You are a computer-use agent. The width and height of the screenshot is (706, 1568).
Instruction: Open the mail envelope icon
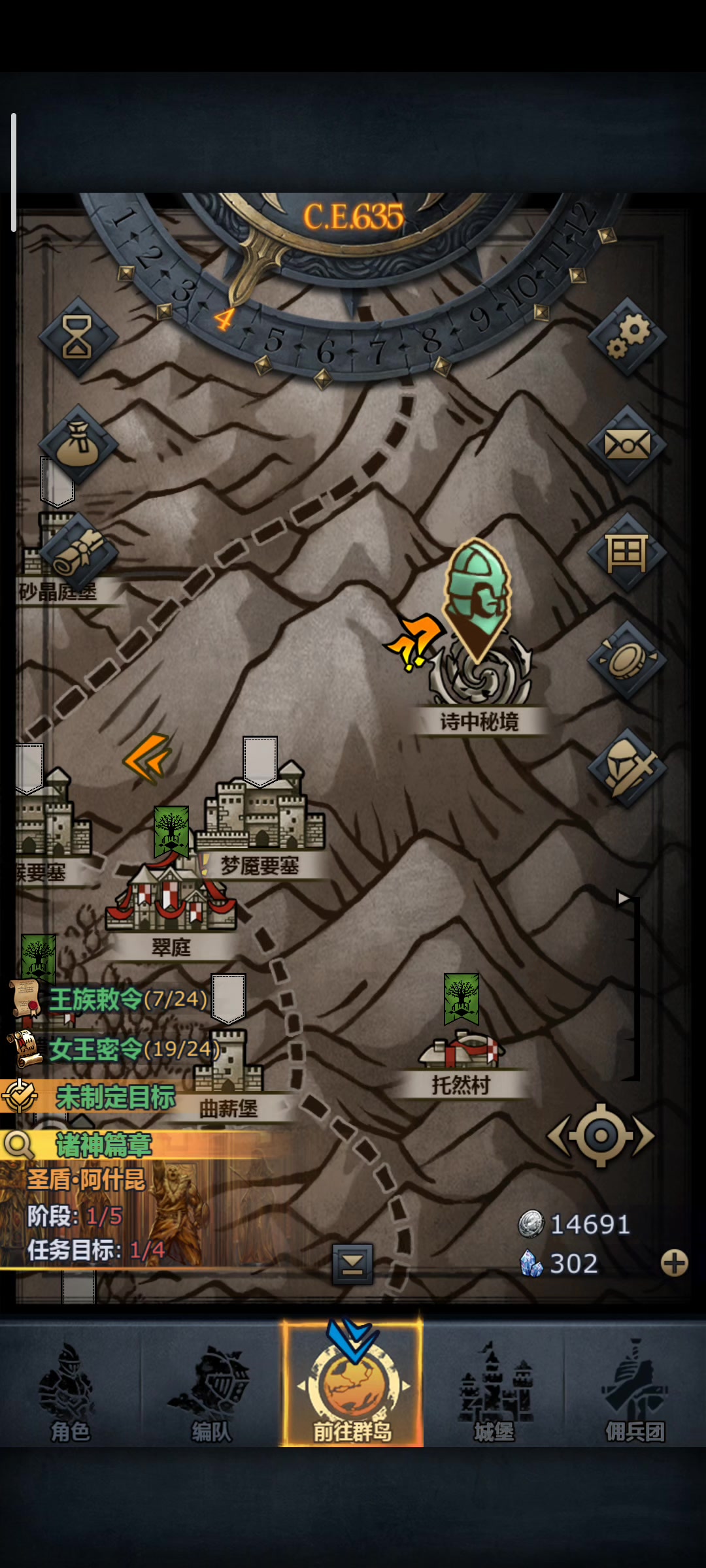[x=627, y=445]
